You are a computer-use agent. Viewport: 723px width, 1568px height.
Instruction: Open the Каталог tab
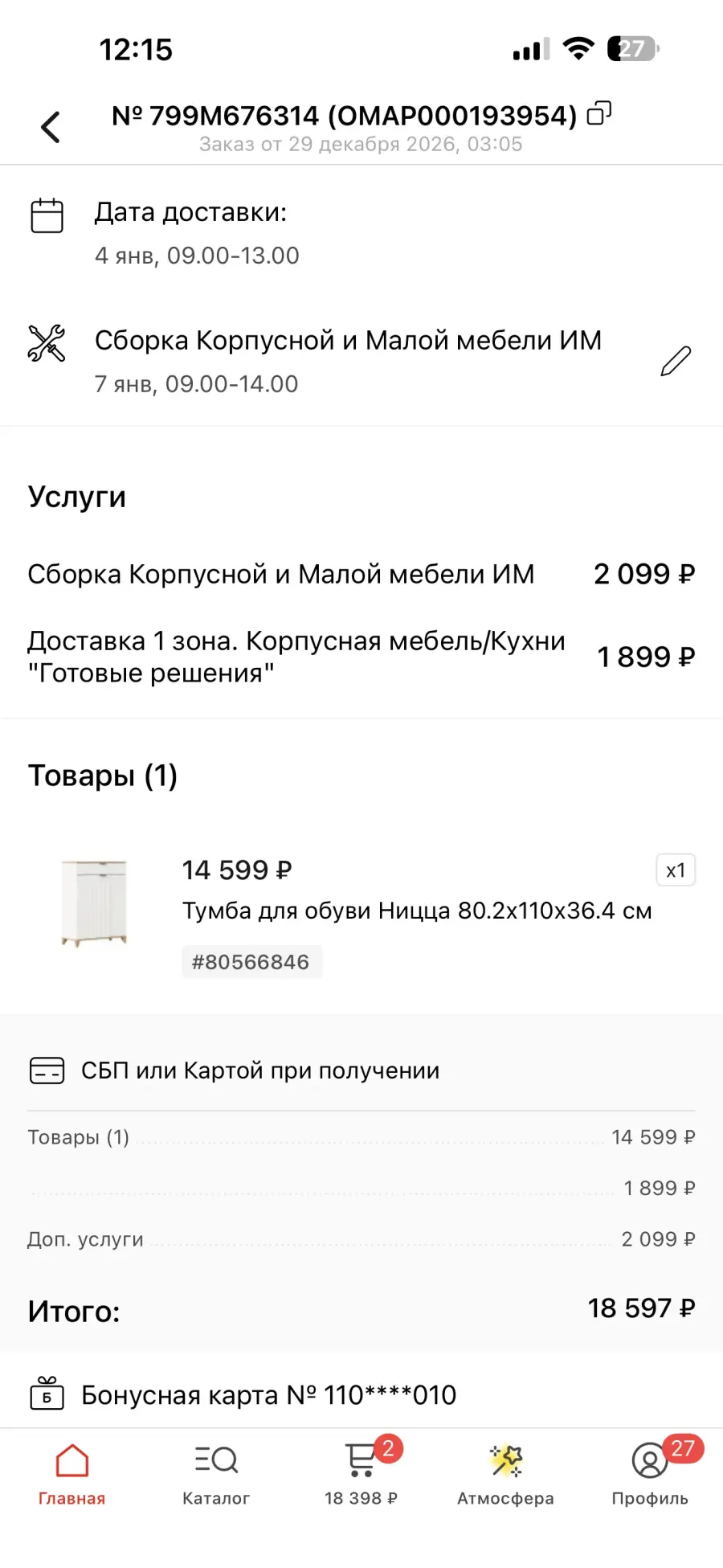click(x=216, y=1474)
